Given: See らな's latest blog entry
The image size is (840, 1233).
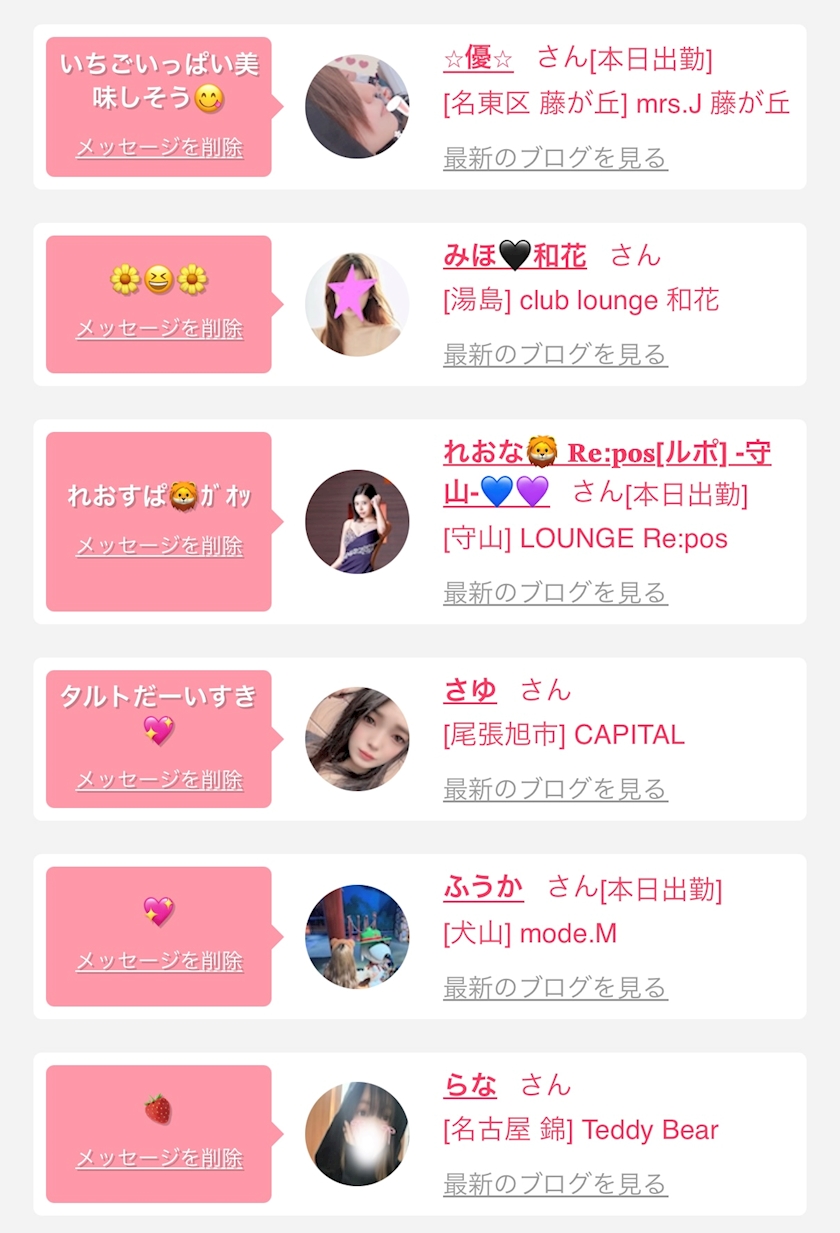Looking at the screenshot, I should point(555,1185).
